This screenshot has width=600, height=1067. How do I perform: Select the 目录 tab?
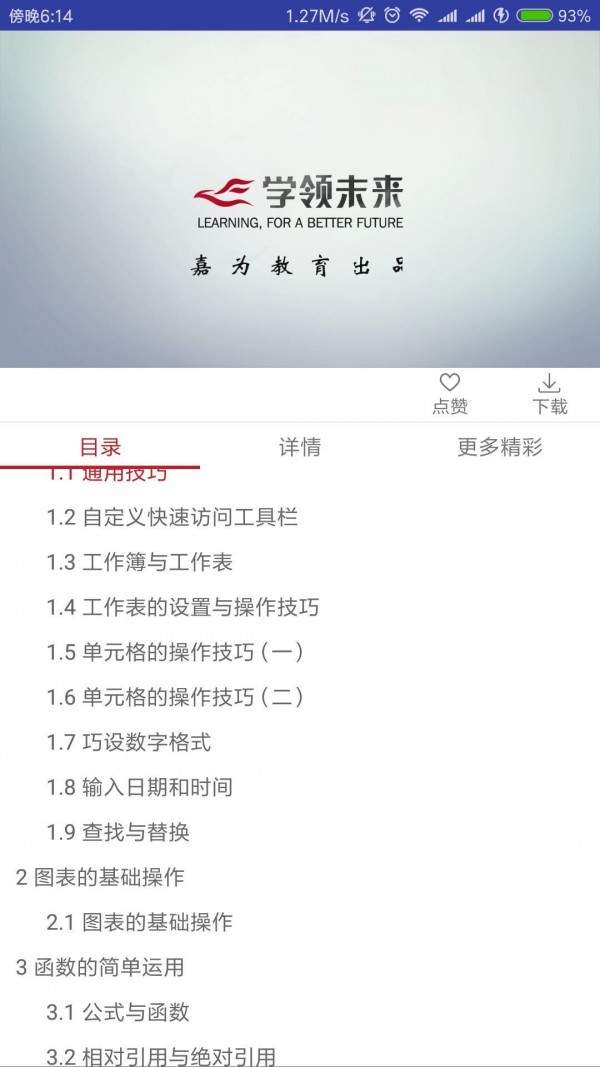click(100, 447)
